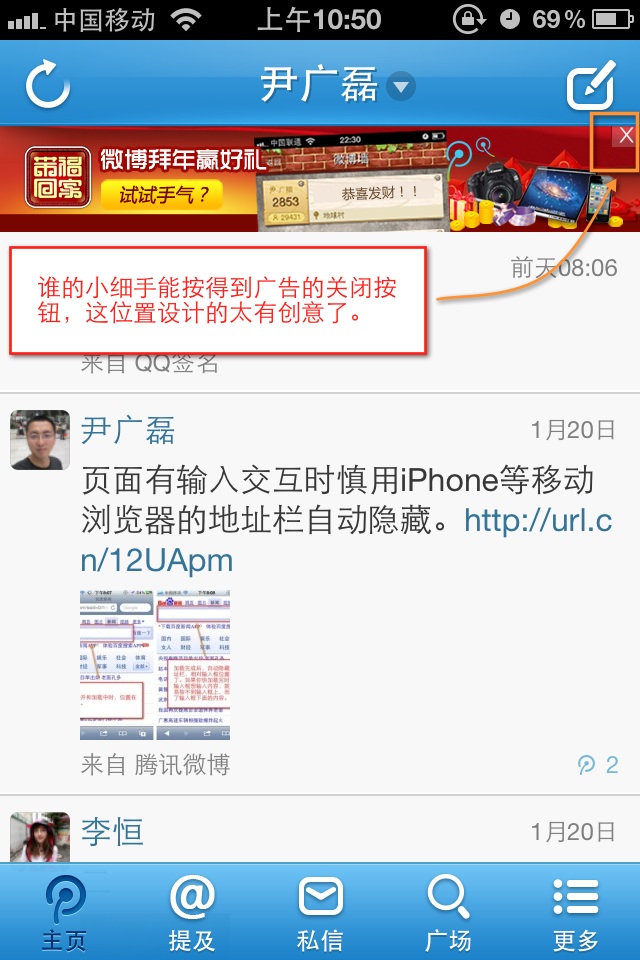Refresh the timeline with the circular arrow
The height and width of the screenshot is (960, 640).
[47, 84]
